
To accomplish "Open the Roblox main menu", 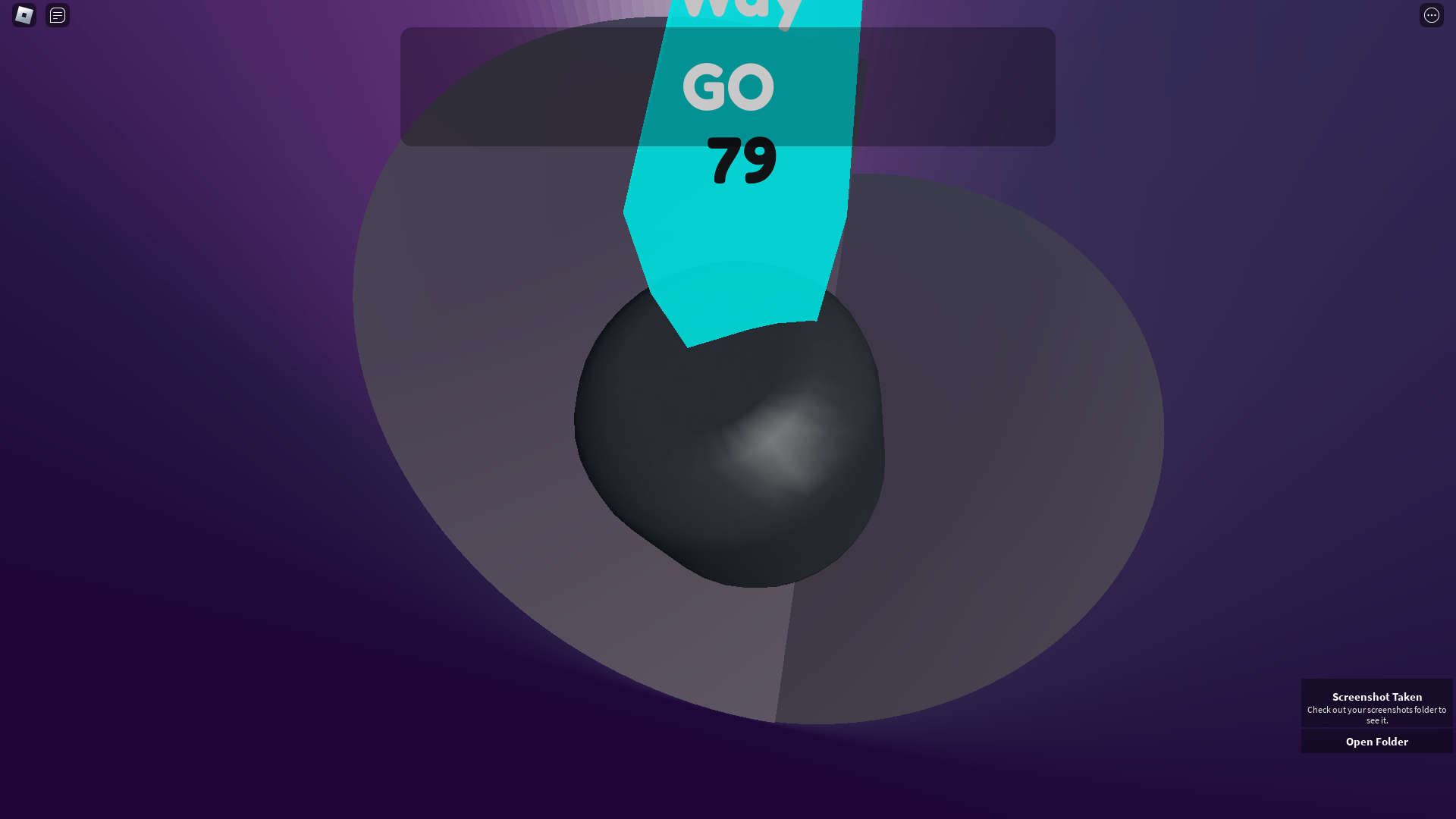I will point(24,15).
